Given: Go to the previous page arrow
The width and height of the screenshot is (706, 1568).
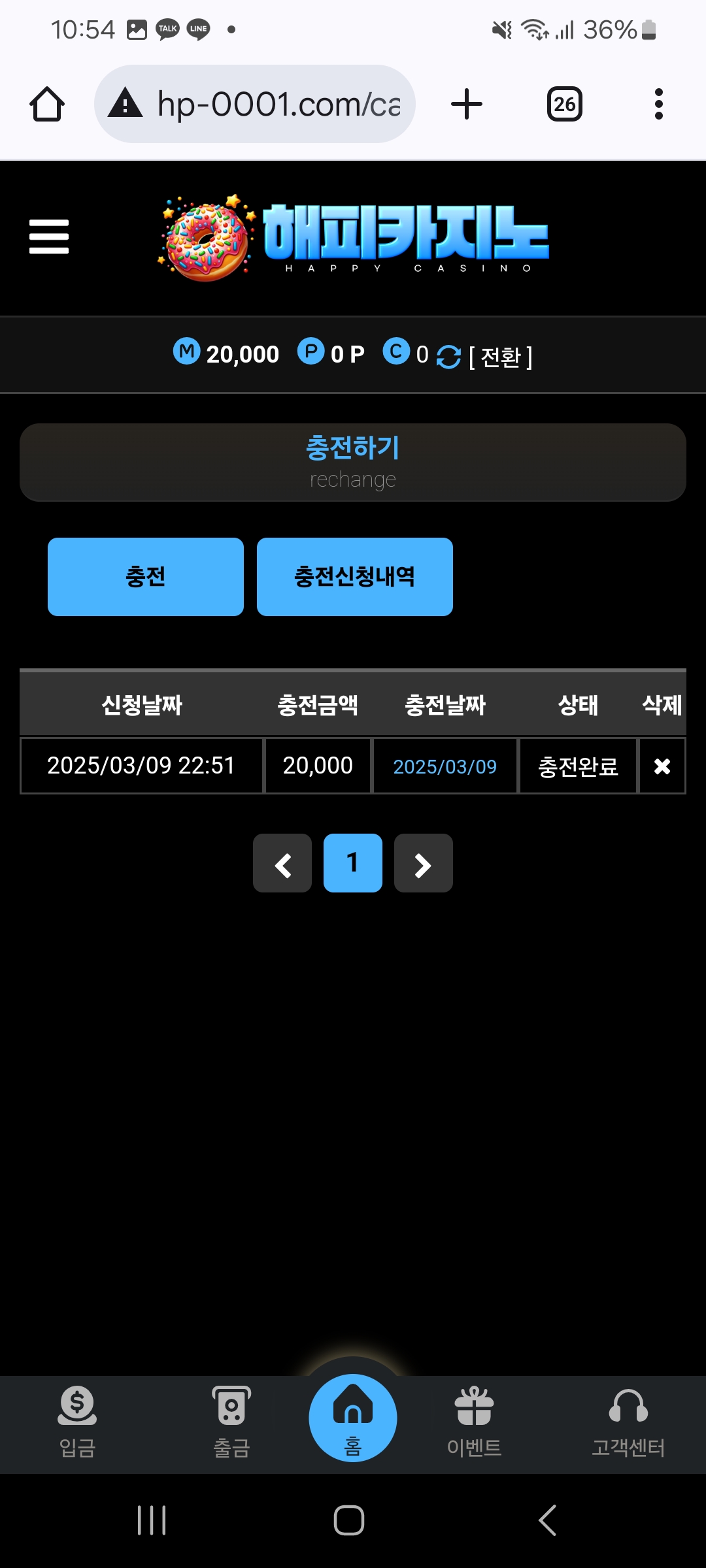Looking at the screenshot, I should pyautogui.click(x=282, y=864).
